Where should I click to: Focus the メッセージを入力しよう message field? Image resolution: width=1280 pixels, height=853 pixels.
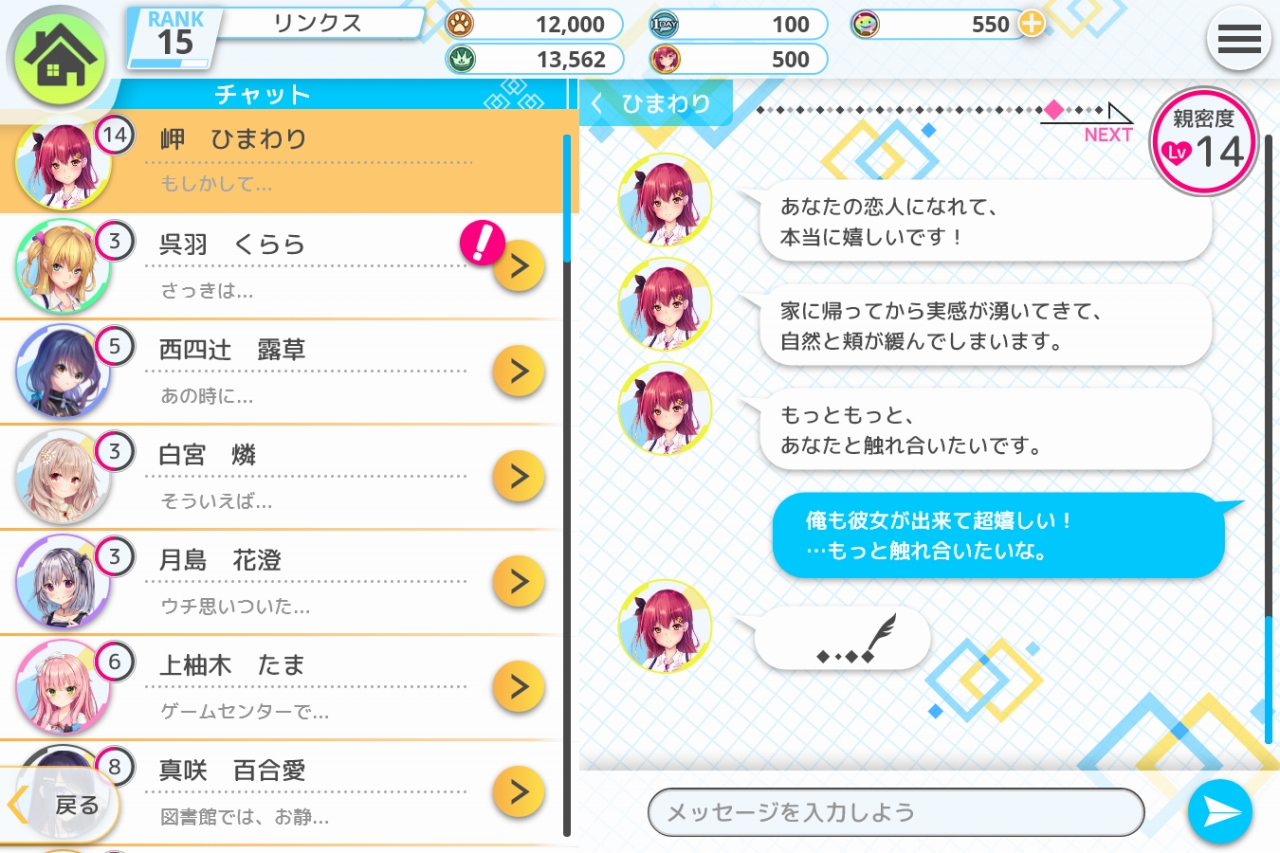click(895, 812)
